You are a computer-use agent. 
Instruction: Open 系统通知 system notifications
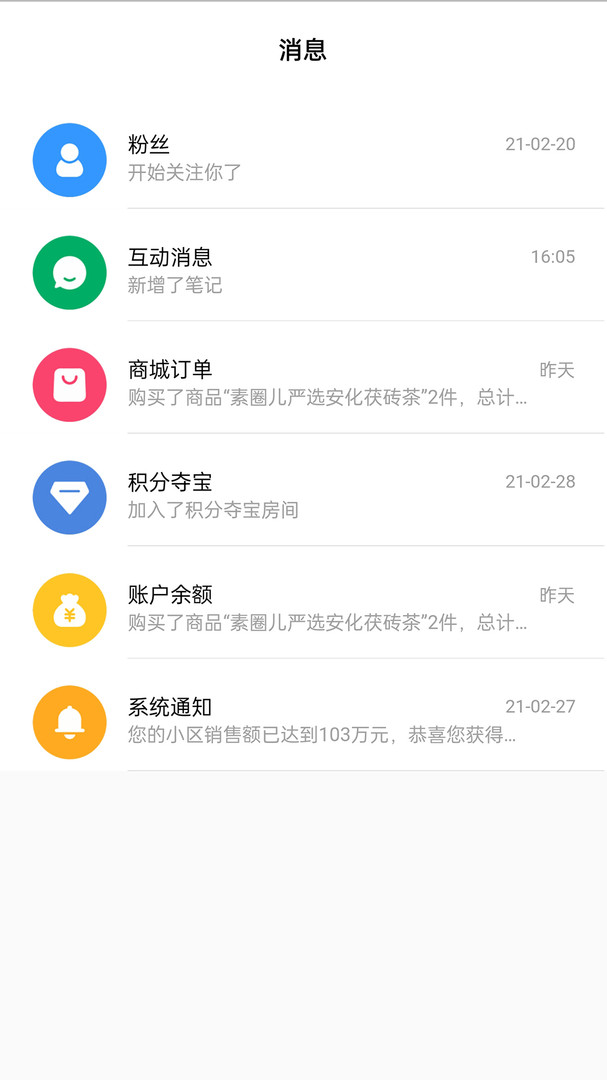(303, 722)
